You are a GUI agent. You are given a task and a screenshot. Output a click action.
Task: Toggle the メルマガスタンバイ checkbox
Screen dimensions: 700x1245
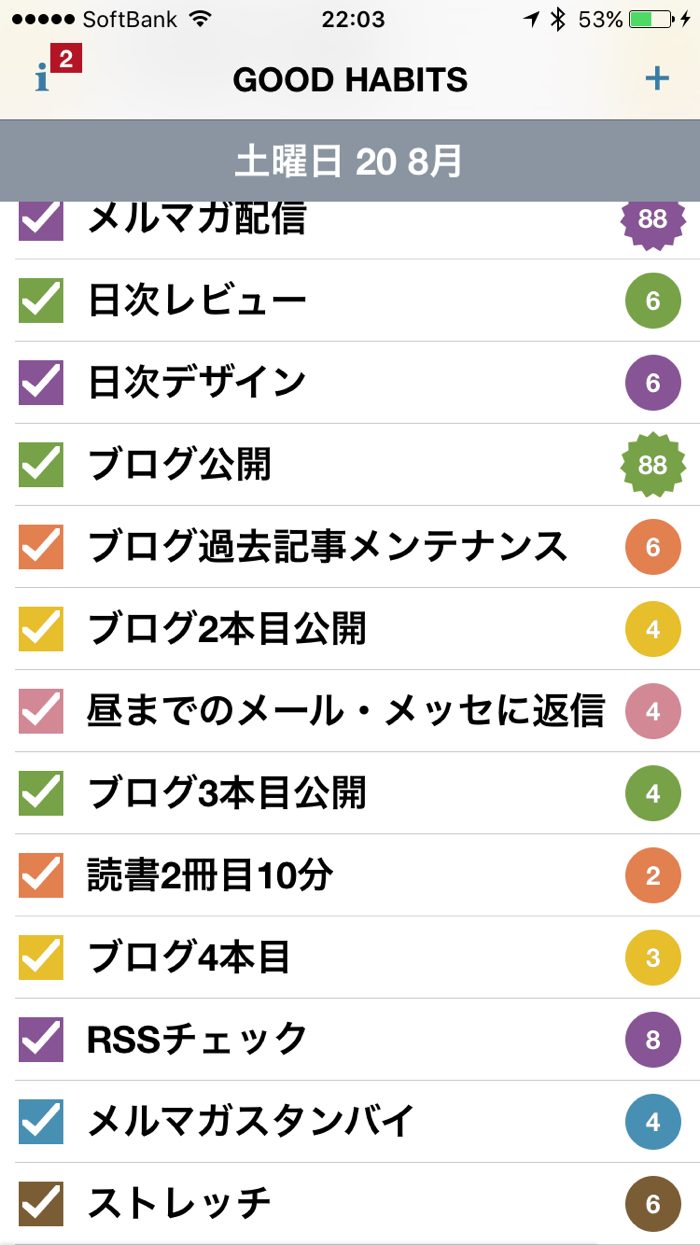pos(41,1121)
